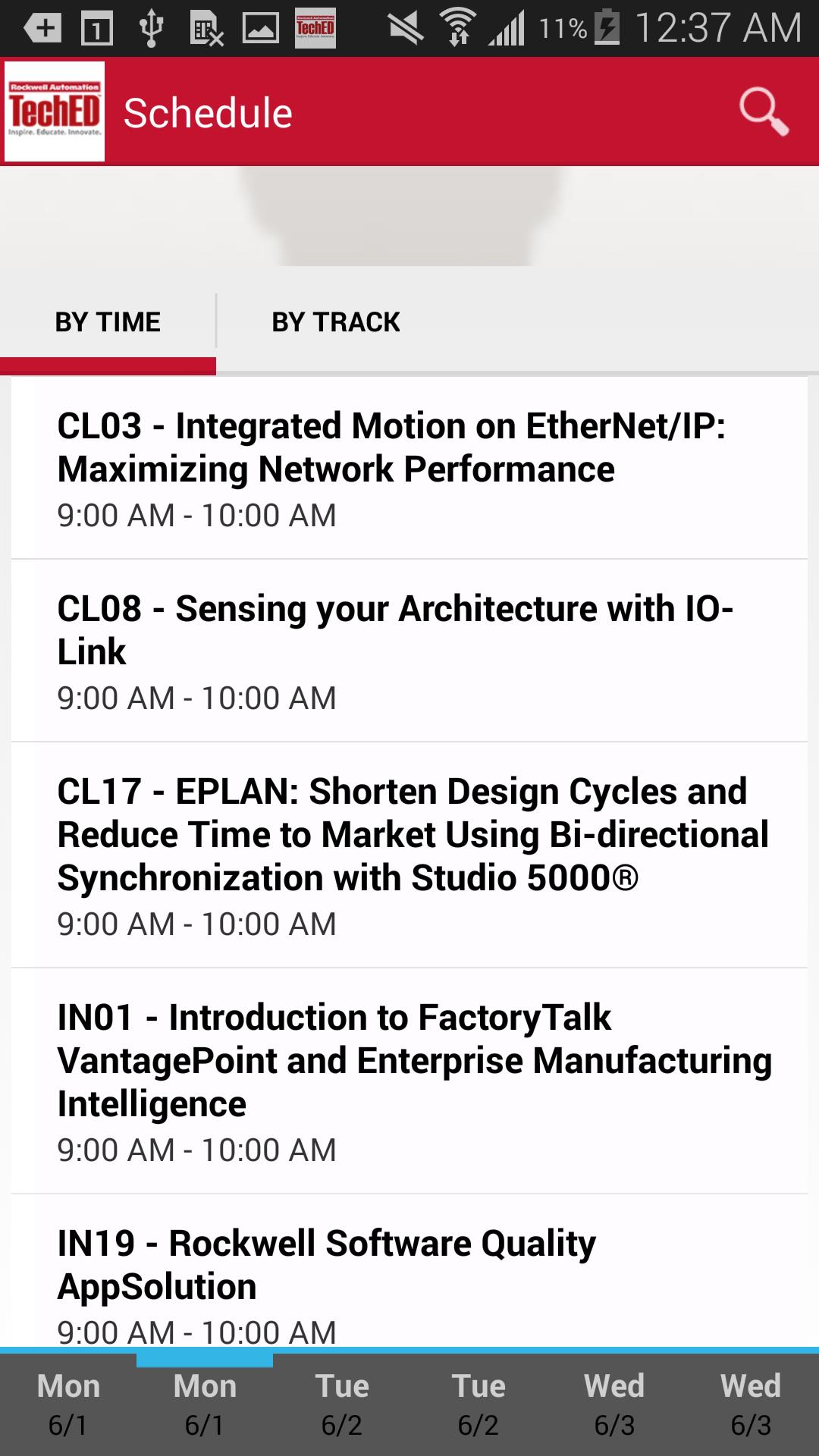The image size is (819, 1456).
Task: Open the search icon in the Schedule header
Action: pos(765,112)
